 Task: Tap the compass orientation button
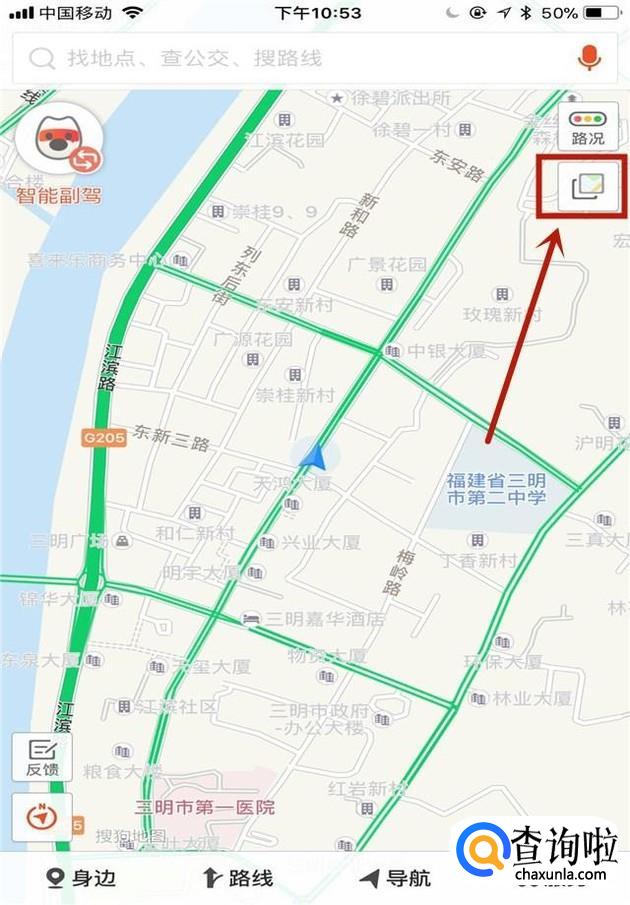[41, 816]
